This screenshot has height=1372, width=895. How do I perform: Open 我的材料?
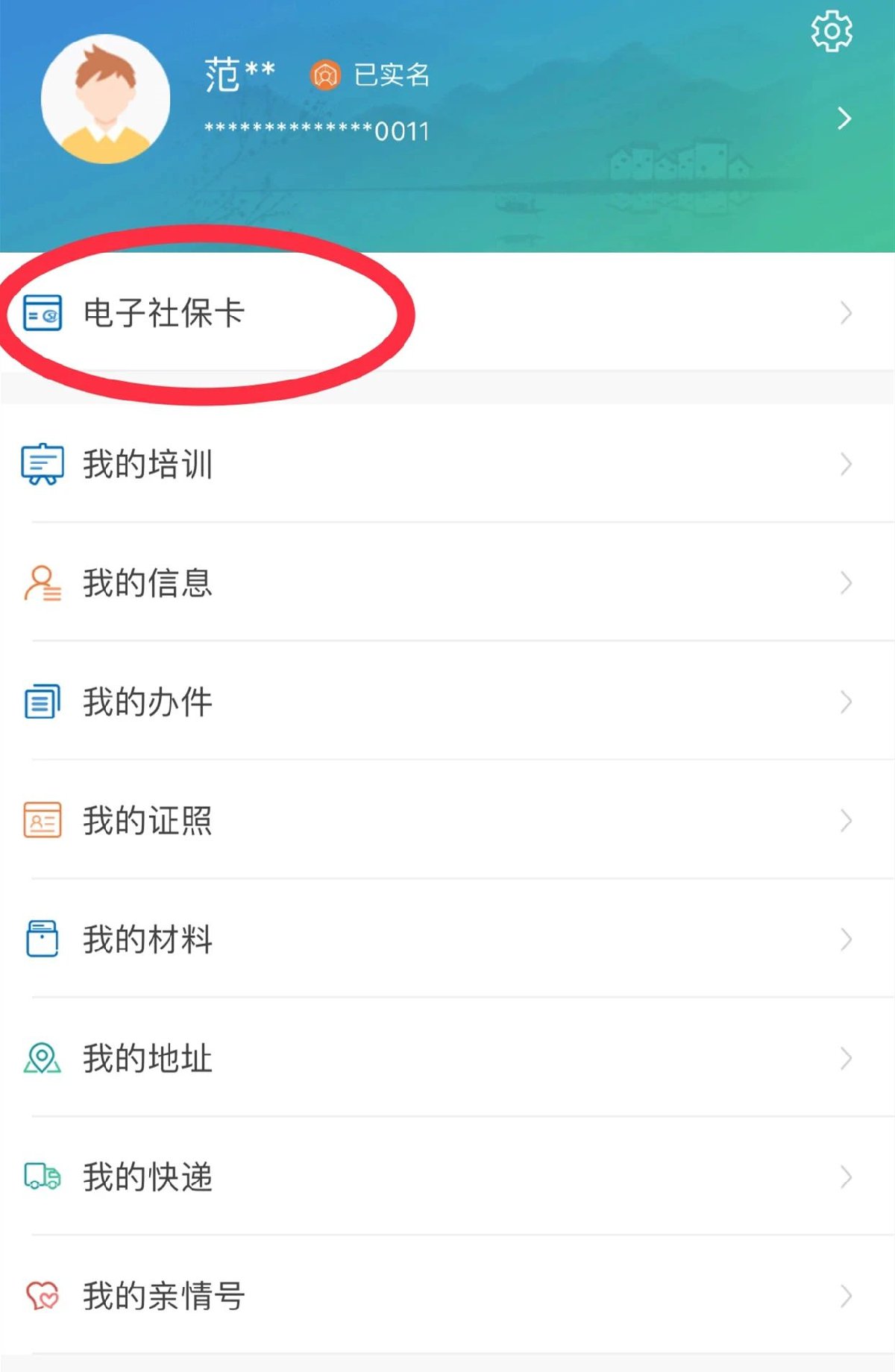click(148, 940)
